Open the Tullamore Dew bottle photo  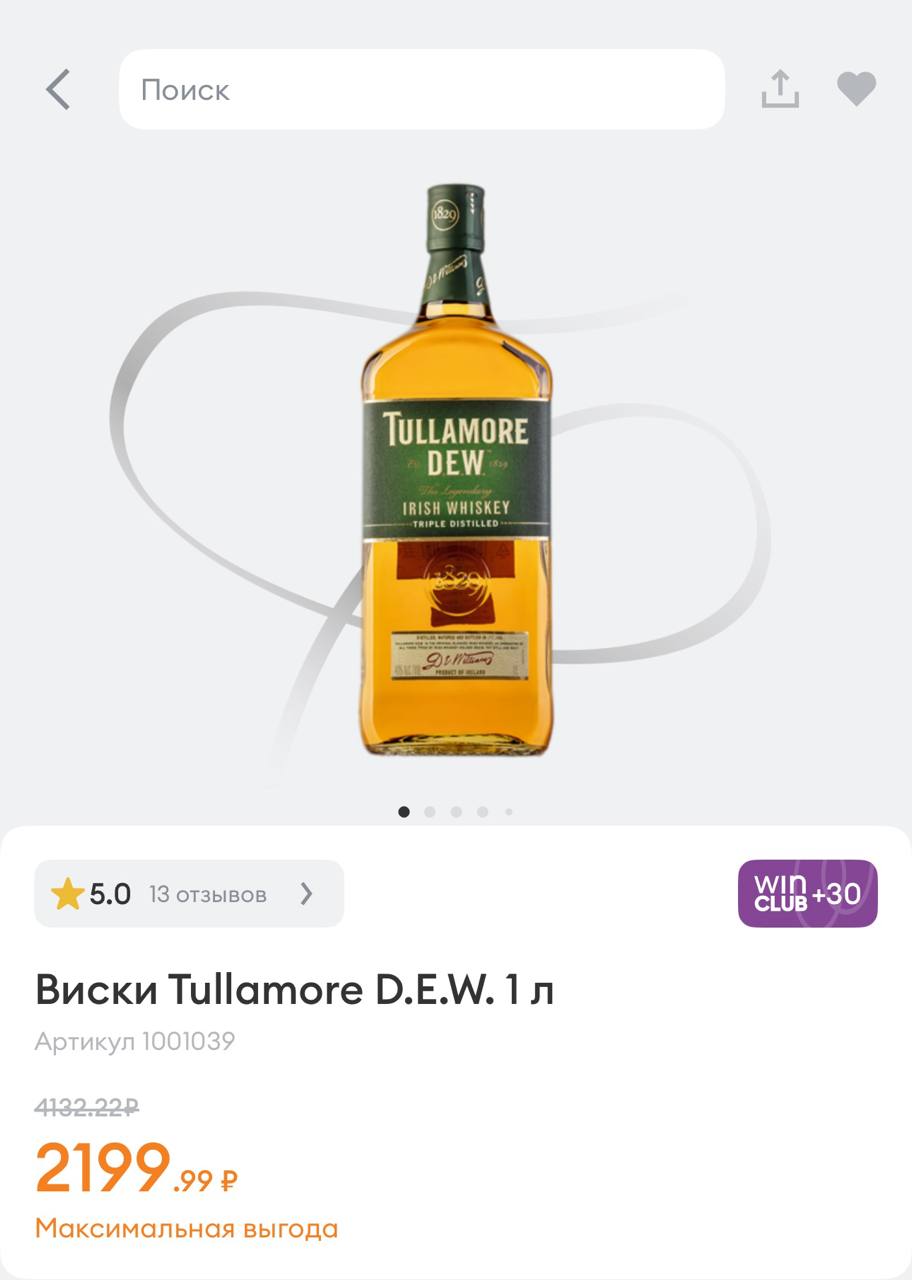[456, 470]
